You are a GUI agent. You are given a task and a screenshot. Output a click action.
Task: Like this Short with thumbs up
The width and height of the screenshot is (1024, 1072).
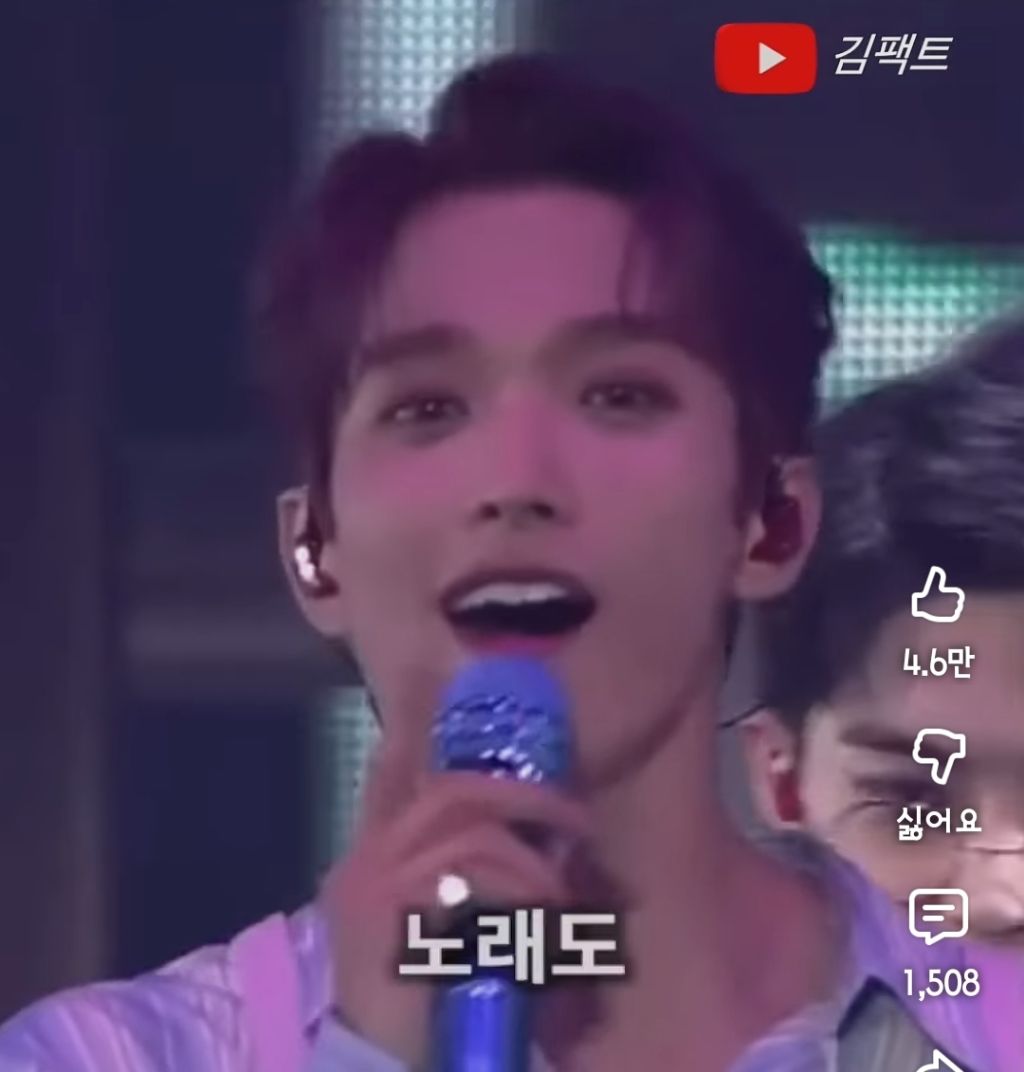coord(937,596)
